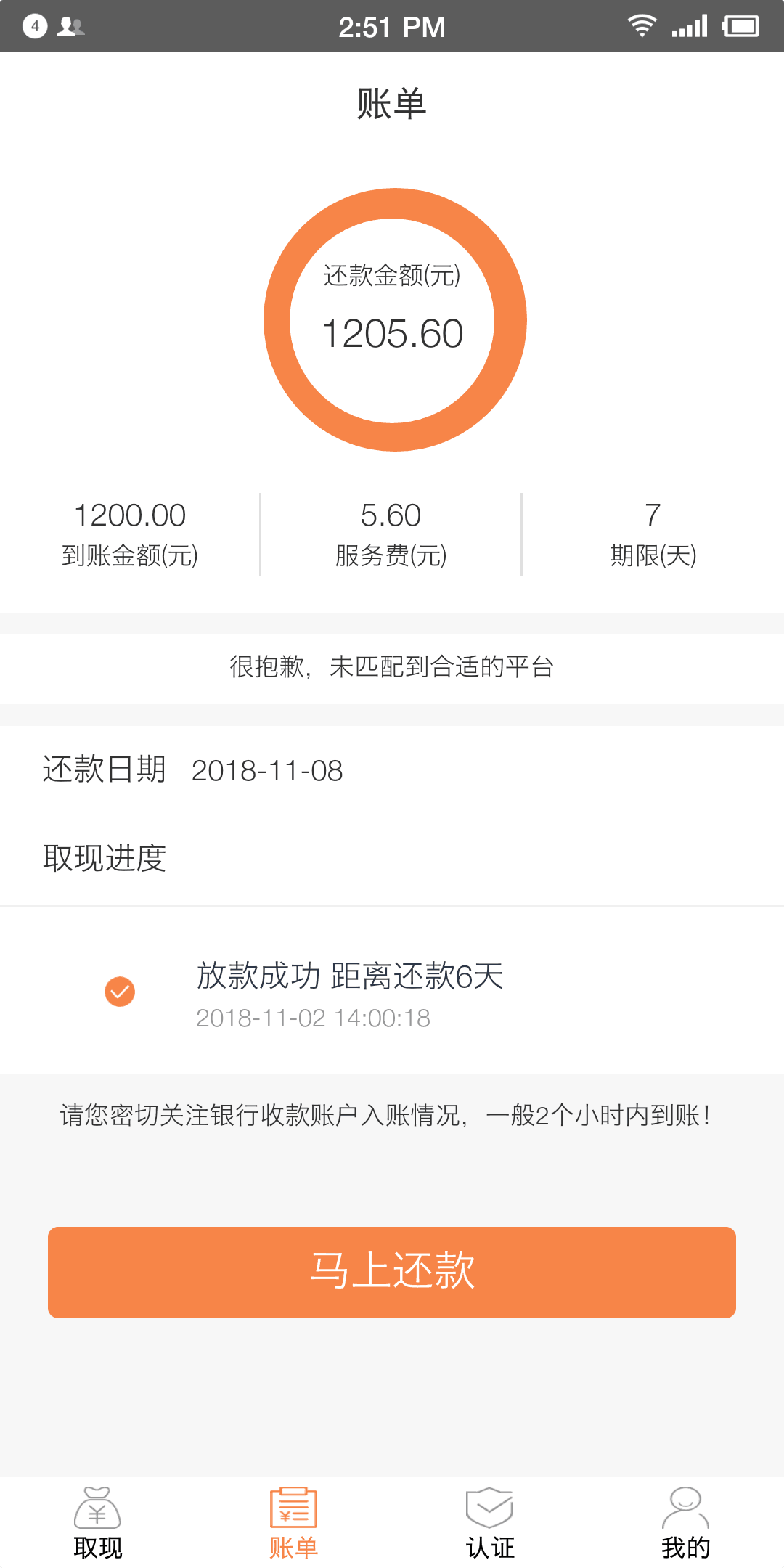
Task: Tap the 马上还款 repay now button
Action: click(x=392, y=1272)
